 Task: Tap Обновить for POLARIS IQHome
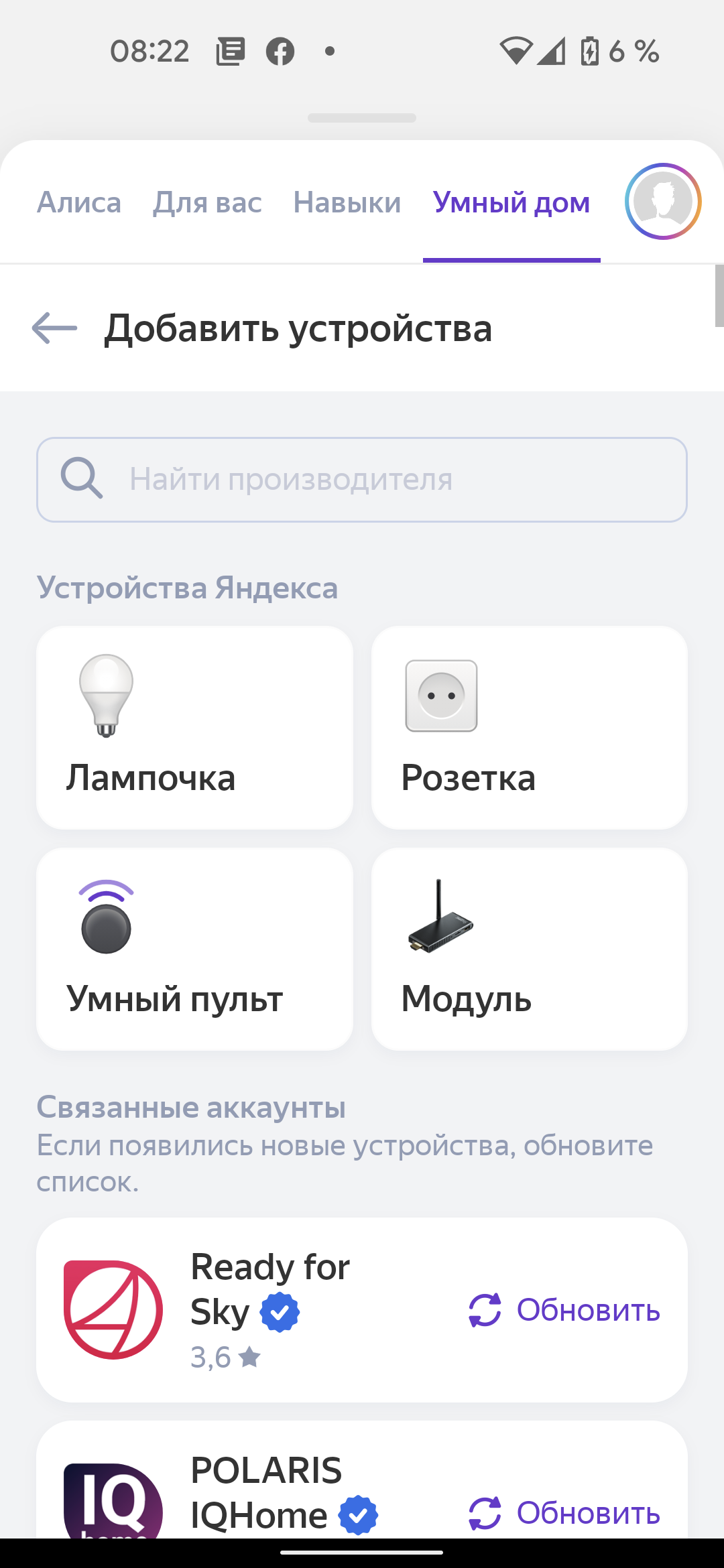coord(564,1513)
